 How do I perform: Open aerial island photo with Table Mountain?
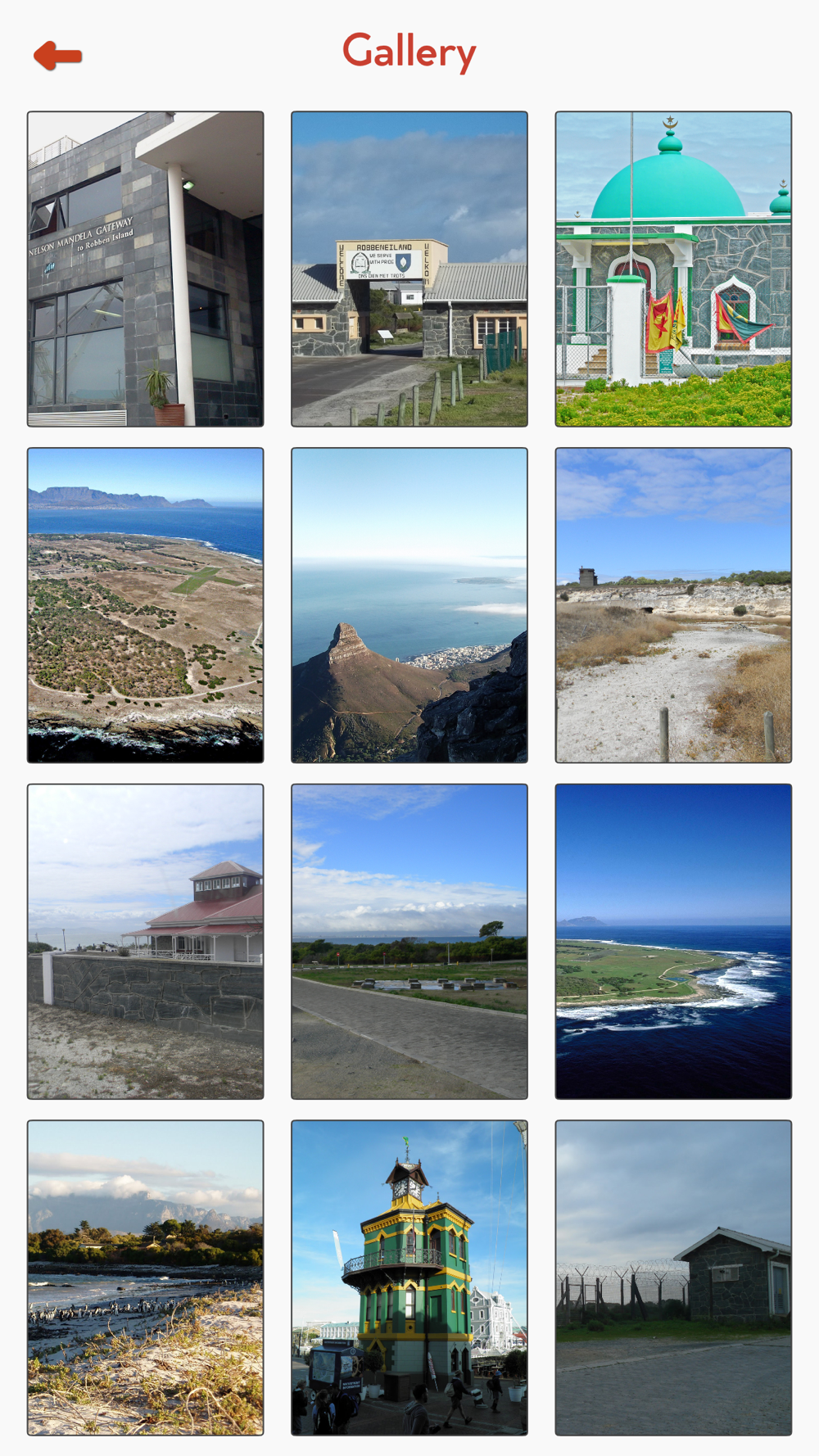[146, 605]
